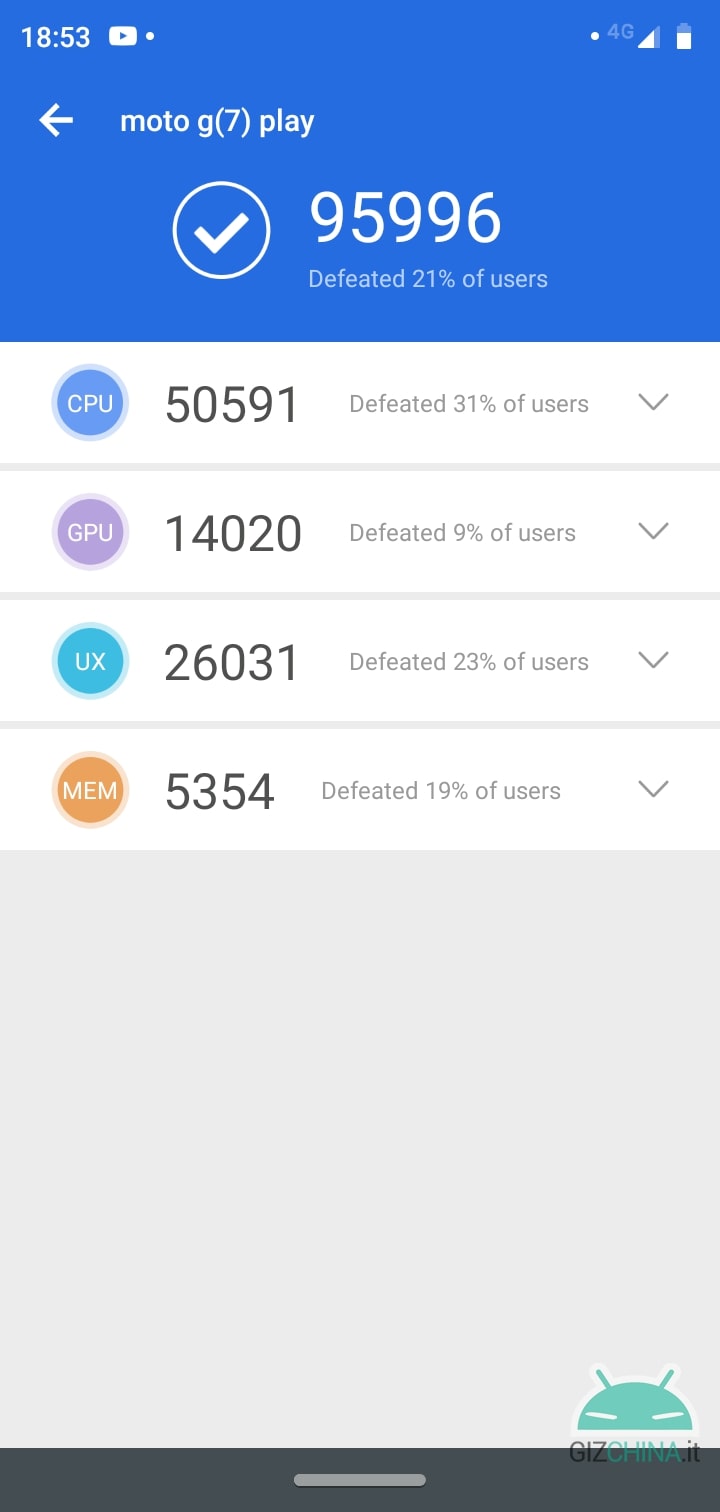Go back from moto g(7) play results

56,121
